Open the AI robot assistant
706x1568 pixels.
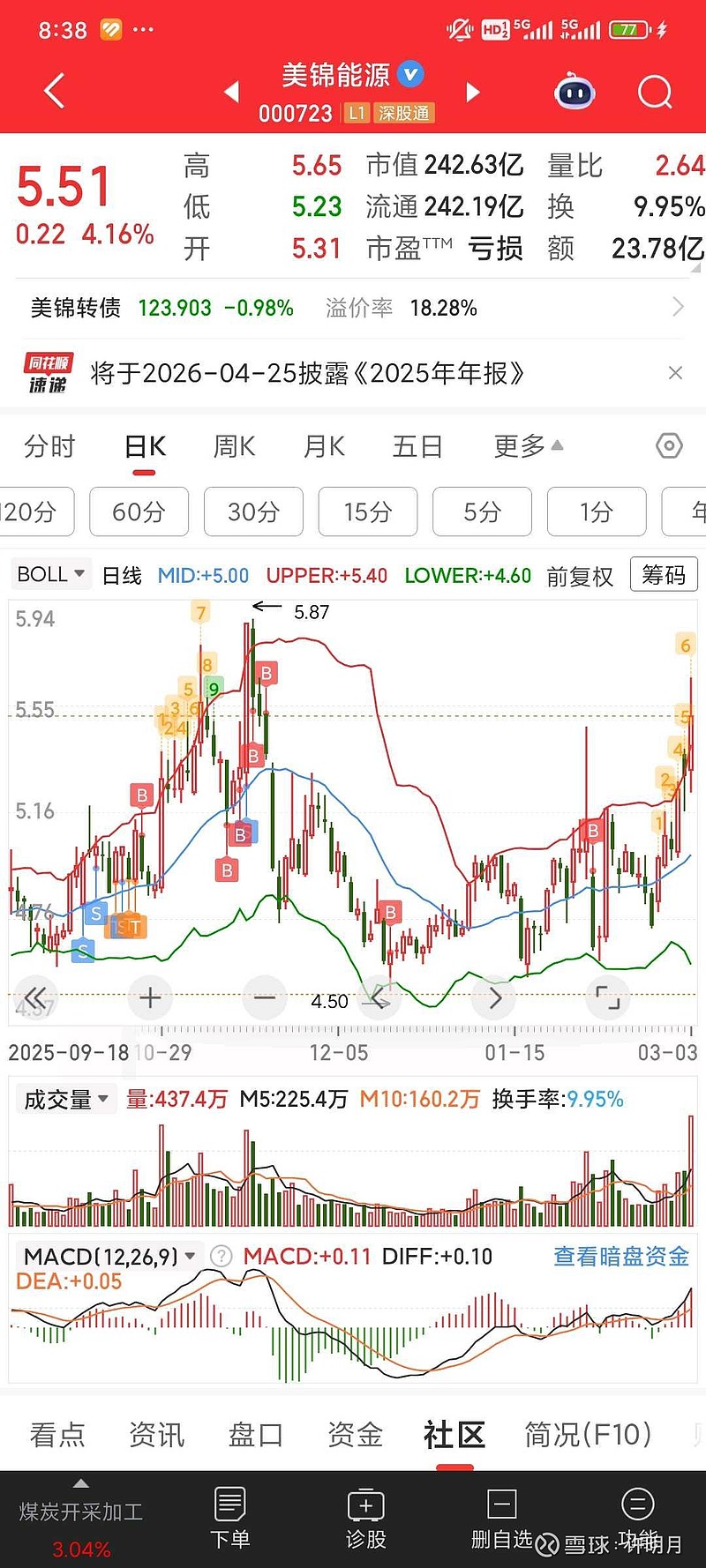[x=575, y=92]
